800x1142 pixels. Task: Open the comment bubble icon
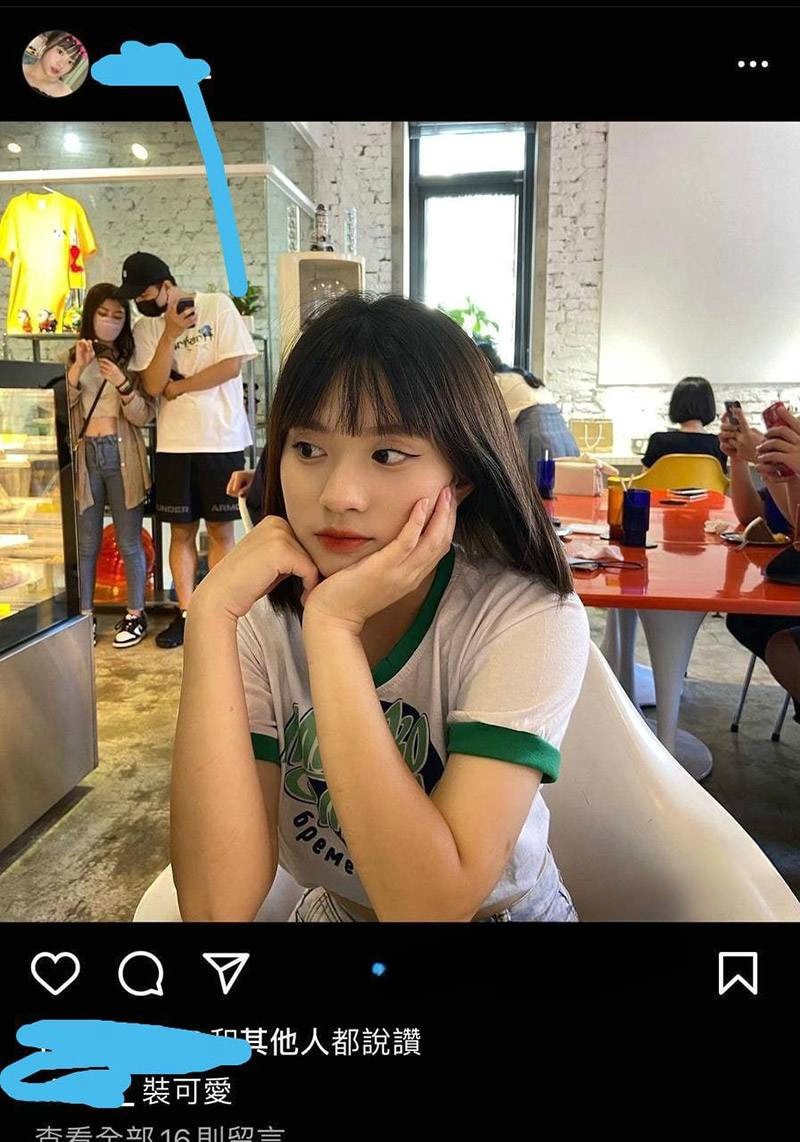(141, 972)
